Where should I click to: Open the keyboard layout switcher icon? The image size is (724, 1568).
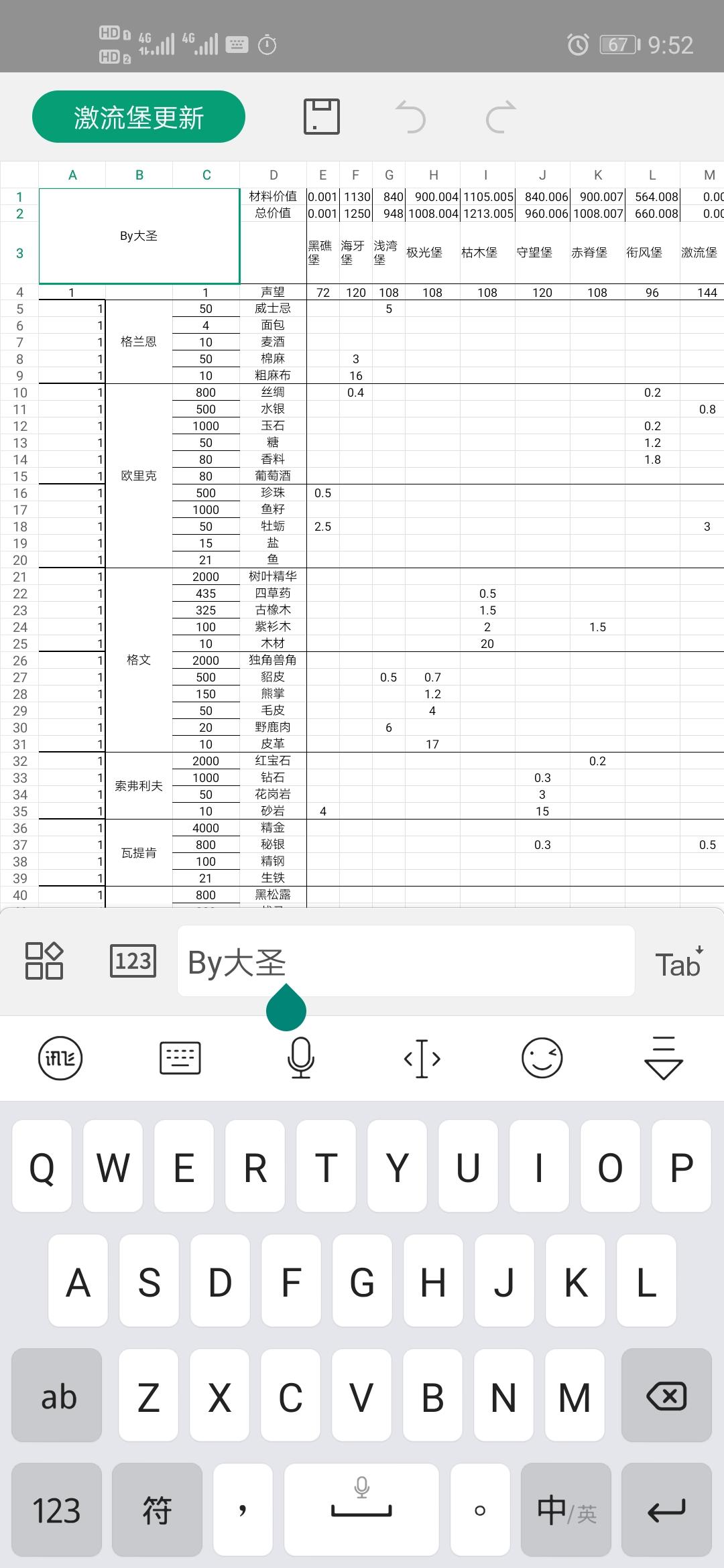pos(180,1058)
